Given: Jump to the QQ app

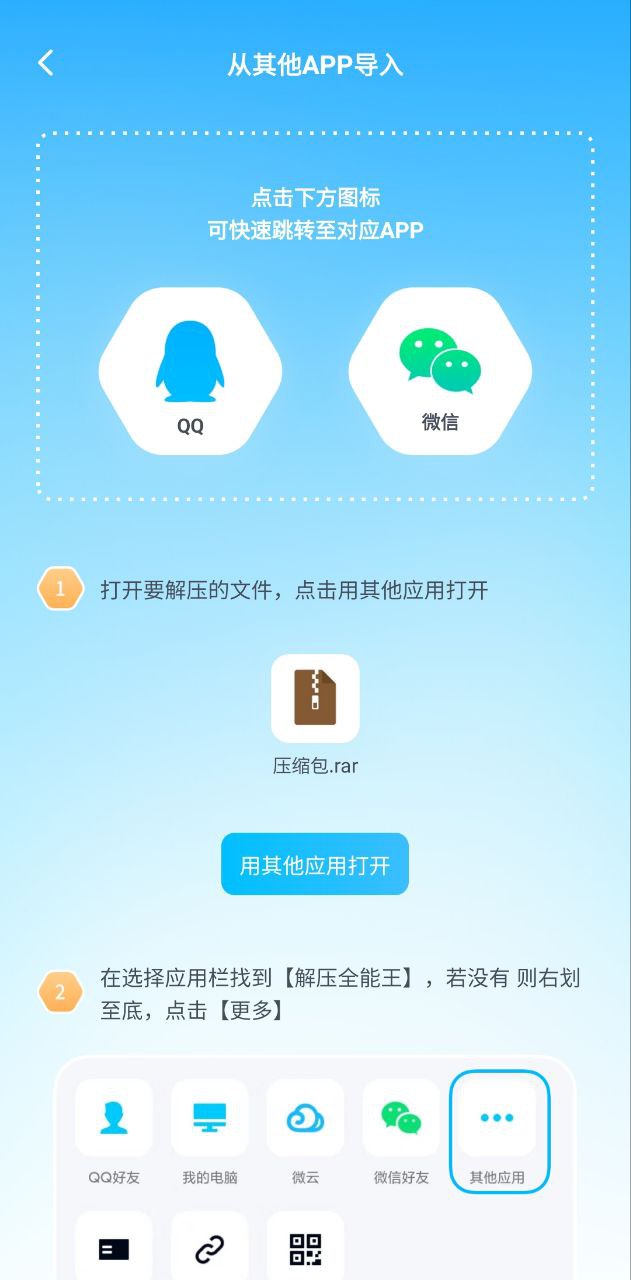Looking at the screenshot, I should click(190, 372).
